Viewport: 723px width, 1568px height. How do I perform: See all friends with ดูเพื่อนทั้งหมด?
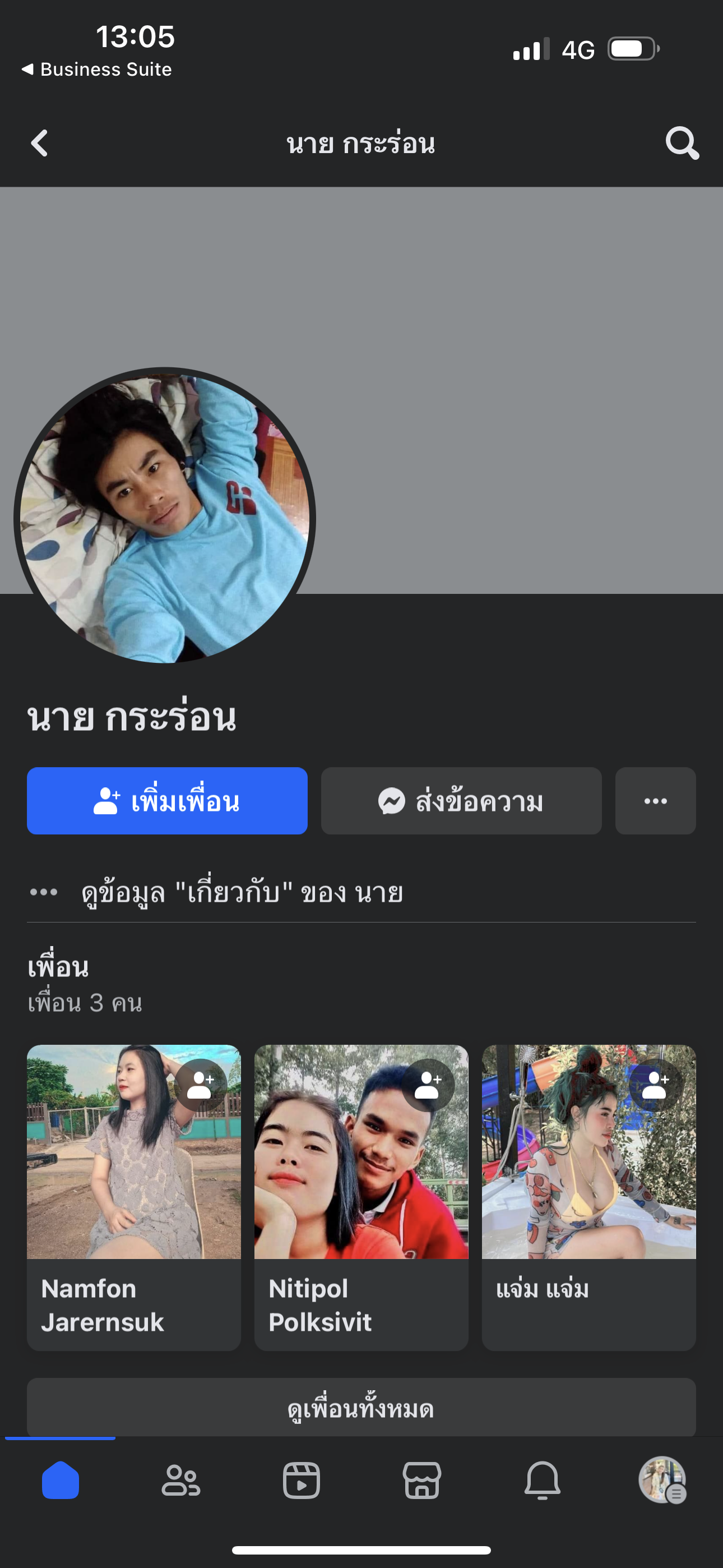[x=361, y=1409]
